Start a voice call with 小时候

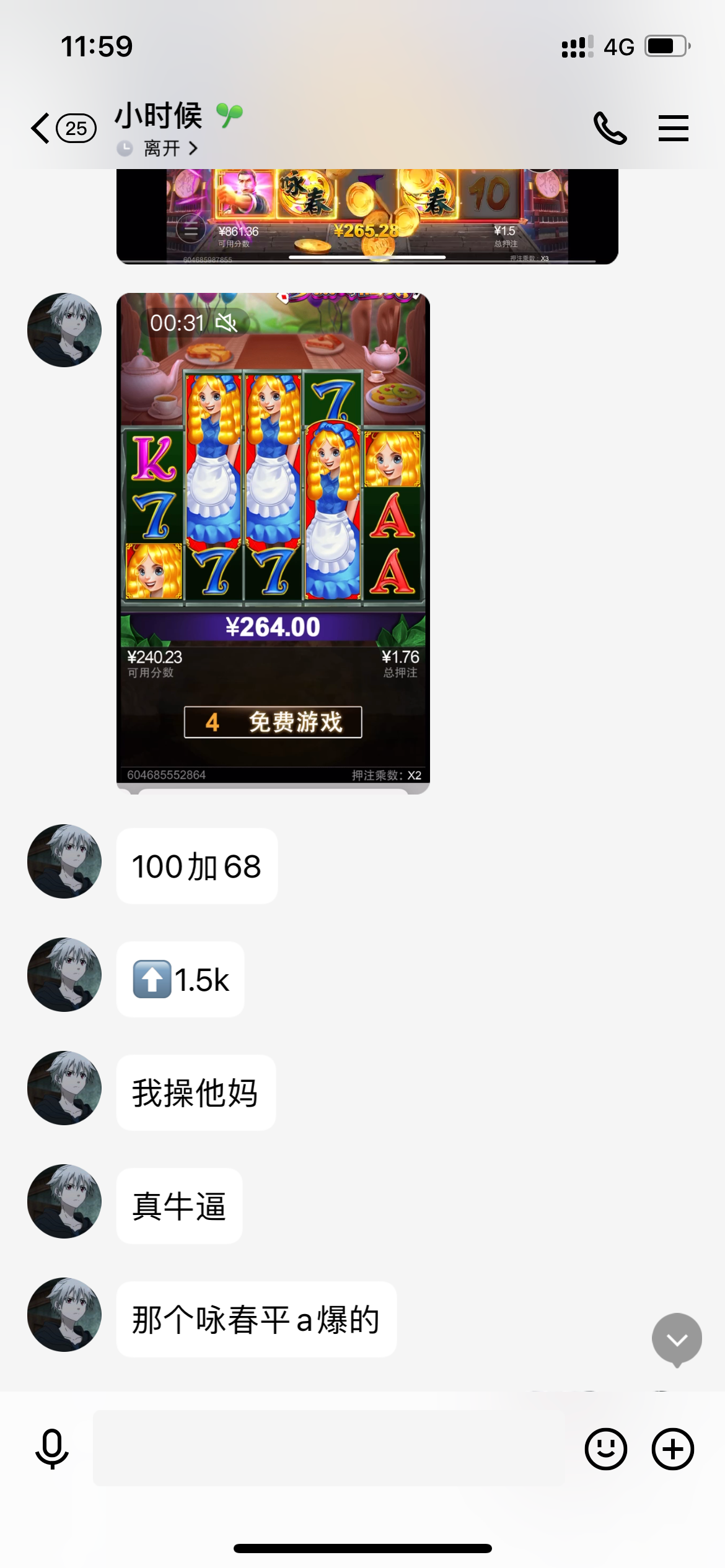[610, 128]
